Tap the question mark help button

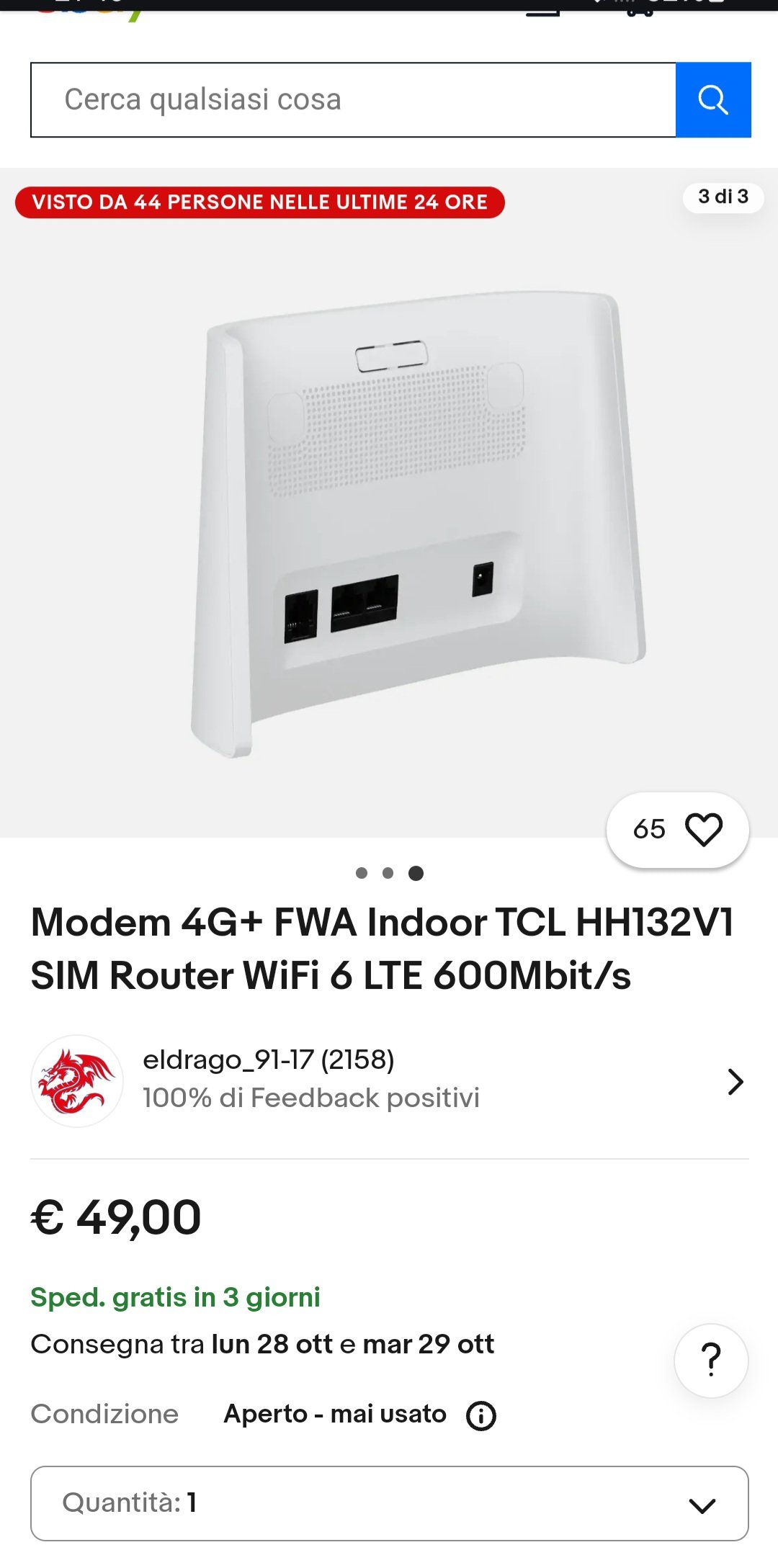pyautogui.click(x=711, y=1361)
